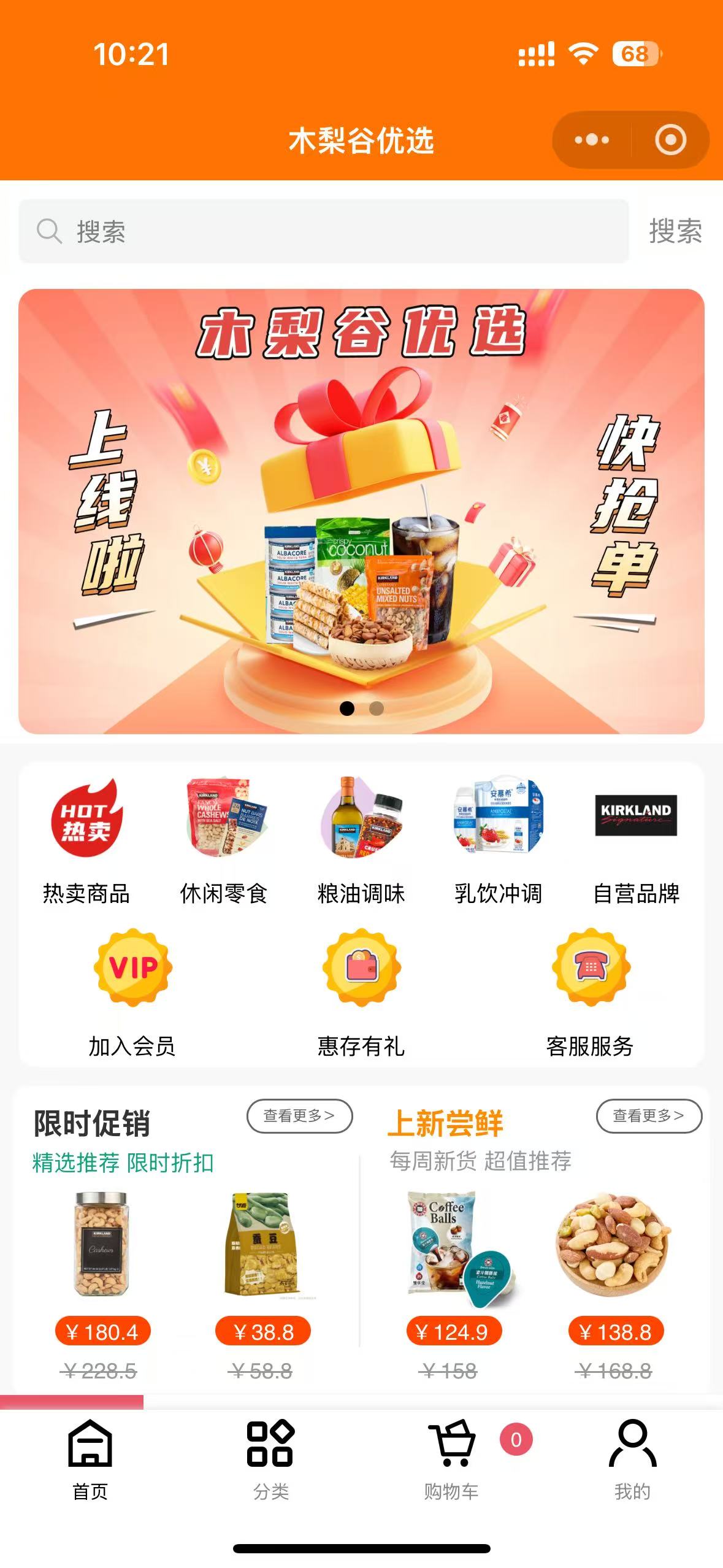723x1568 pixels.
Task: Browse the 休闲零食 category
Action: pyautogui.click(x=224, y=840)
